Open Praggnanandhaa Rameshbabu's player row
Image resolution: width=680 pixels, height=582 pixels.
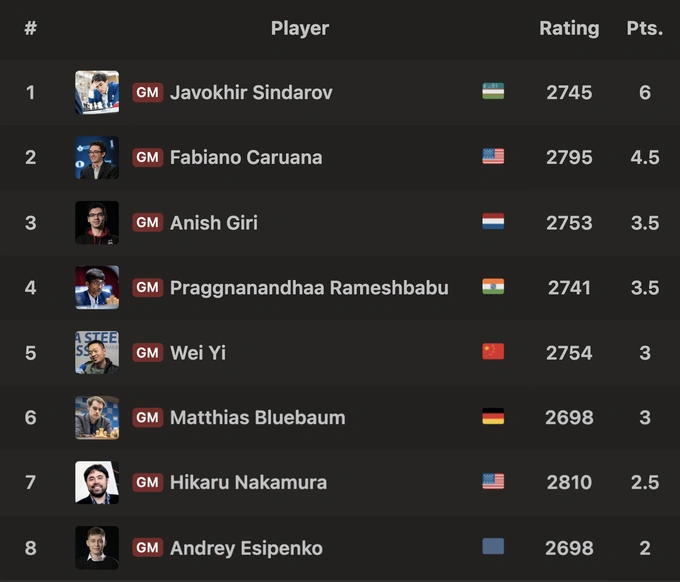(309, 287)
